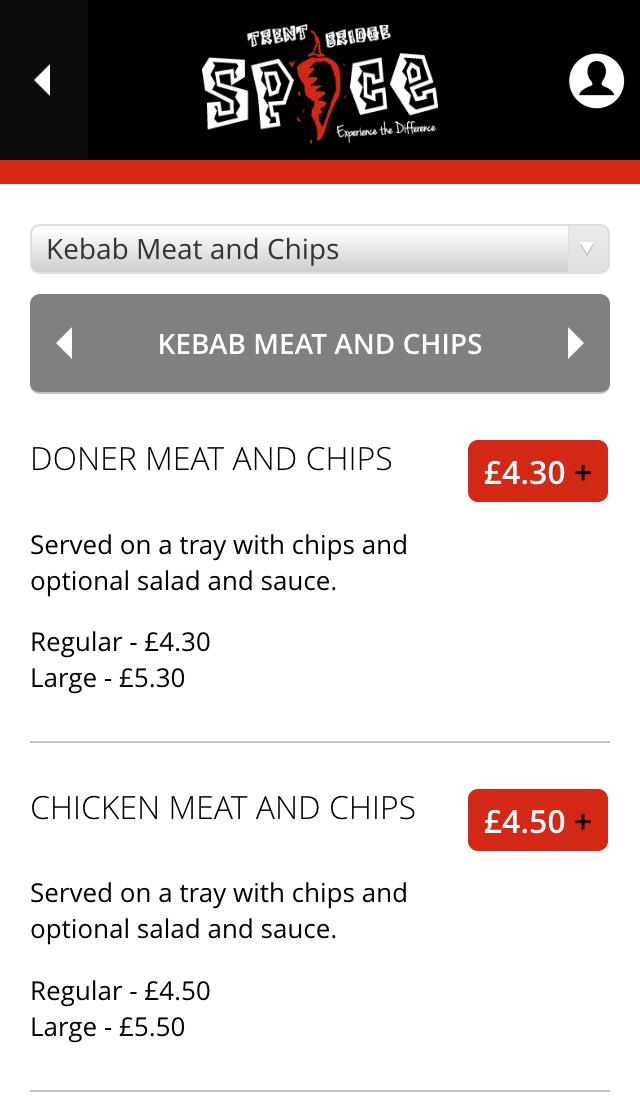Expand the Kebab Meat and Chips dropdown

coord(319,249)
